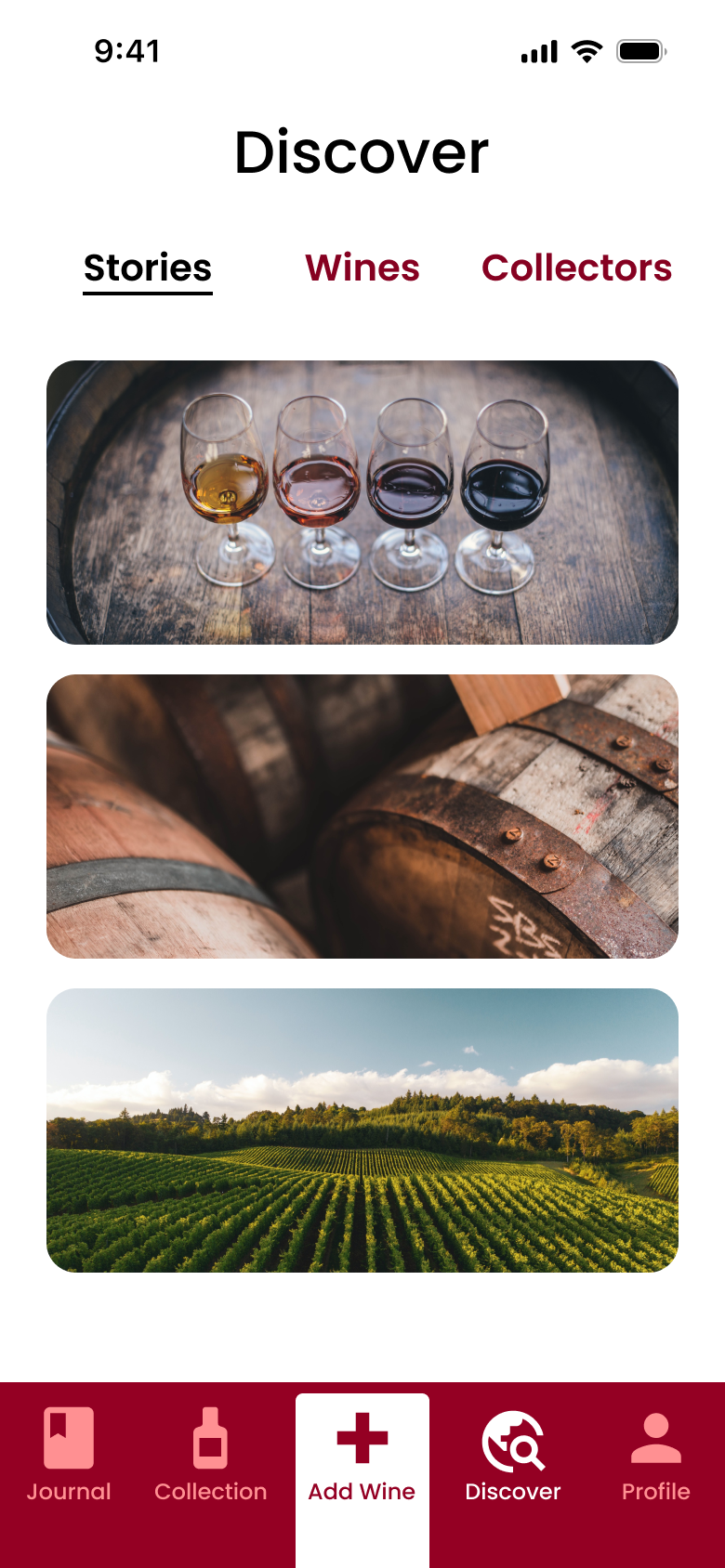Open the vineyard landscape story card

coord(362,1130)
